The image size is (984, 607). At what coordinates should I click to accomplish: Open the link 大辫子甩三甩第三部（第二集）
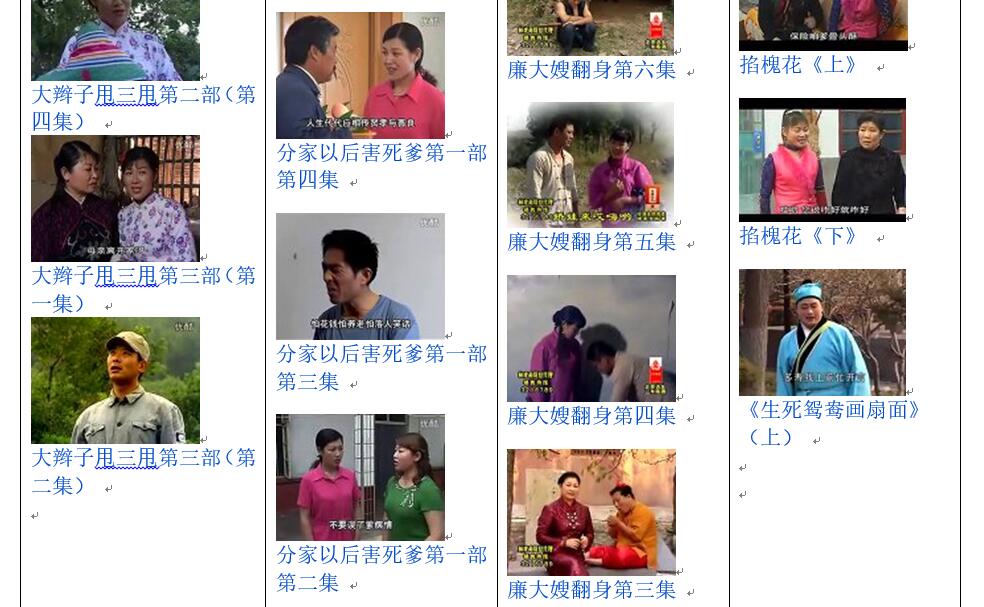click(x=143, y=458)
